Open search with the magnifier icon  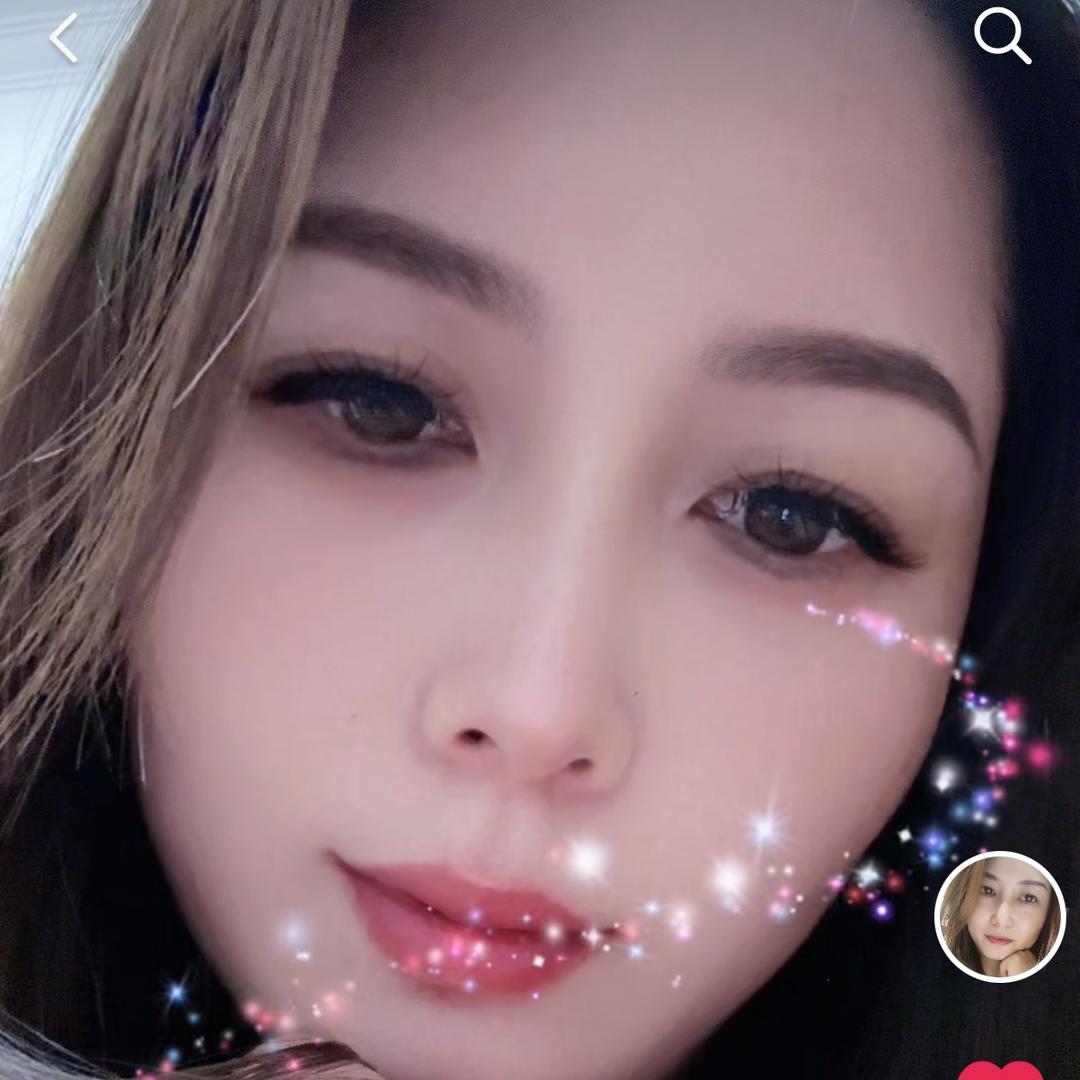point(1002,39)
